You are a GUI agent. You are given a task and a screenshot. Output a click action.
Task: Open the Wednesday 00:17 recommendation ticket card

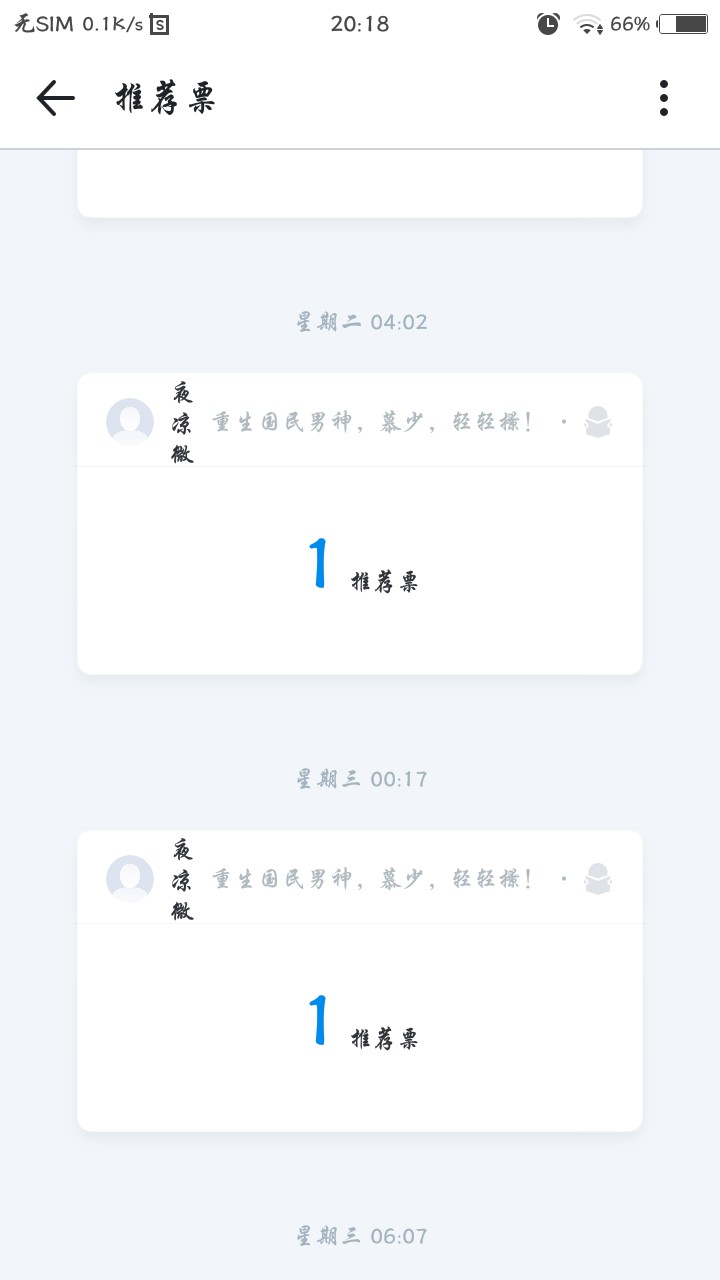360,981
